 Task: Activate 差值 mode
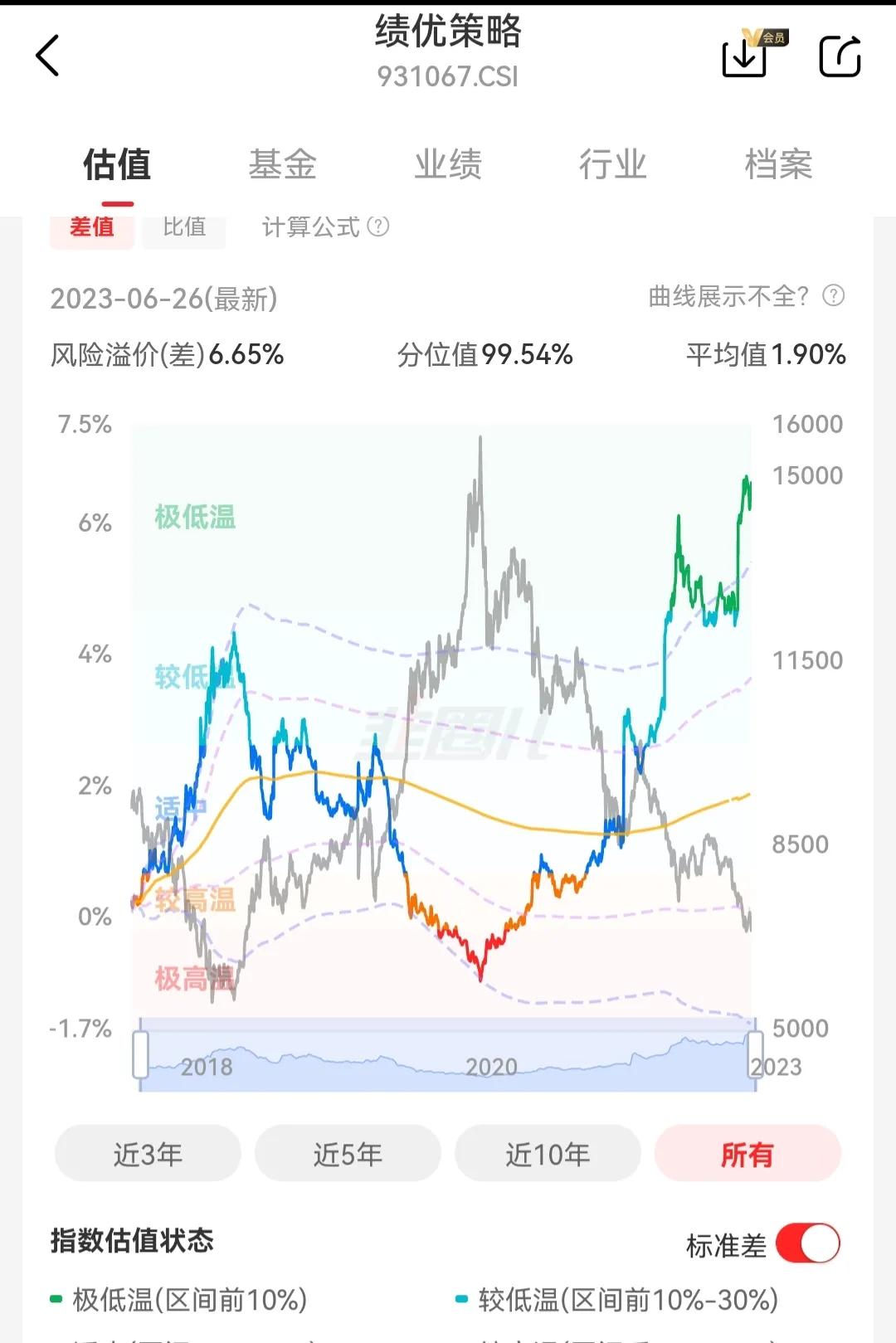[92, 228]
